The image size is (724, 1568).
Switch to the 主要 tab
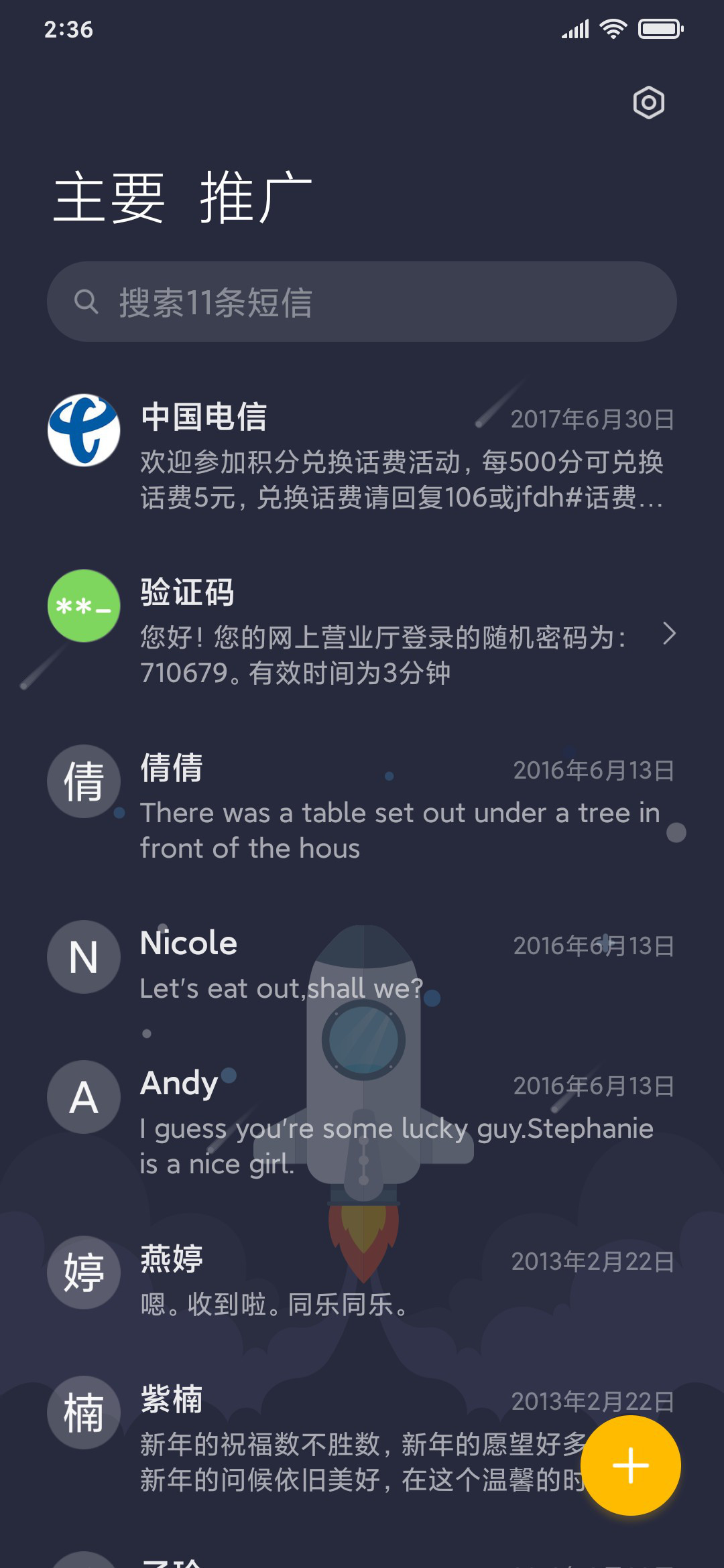[x=109, y=198]
